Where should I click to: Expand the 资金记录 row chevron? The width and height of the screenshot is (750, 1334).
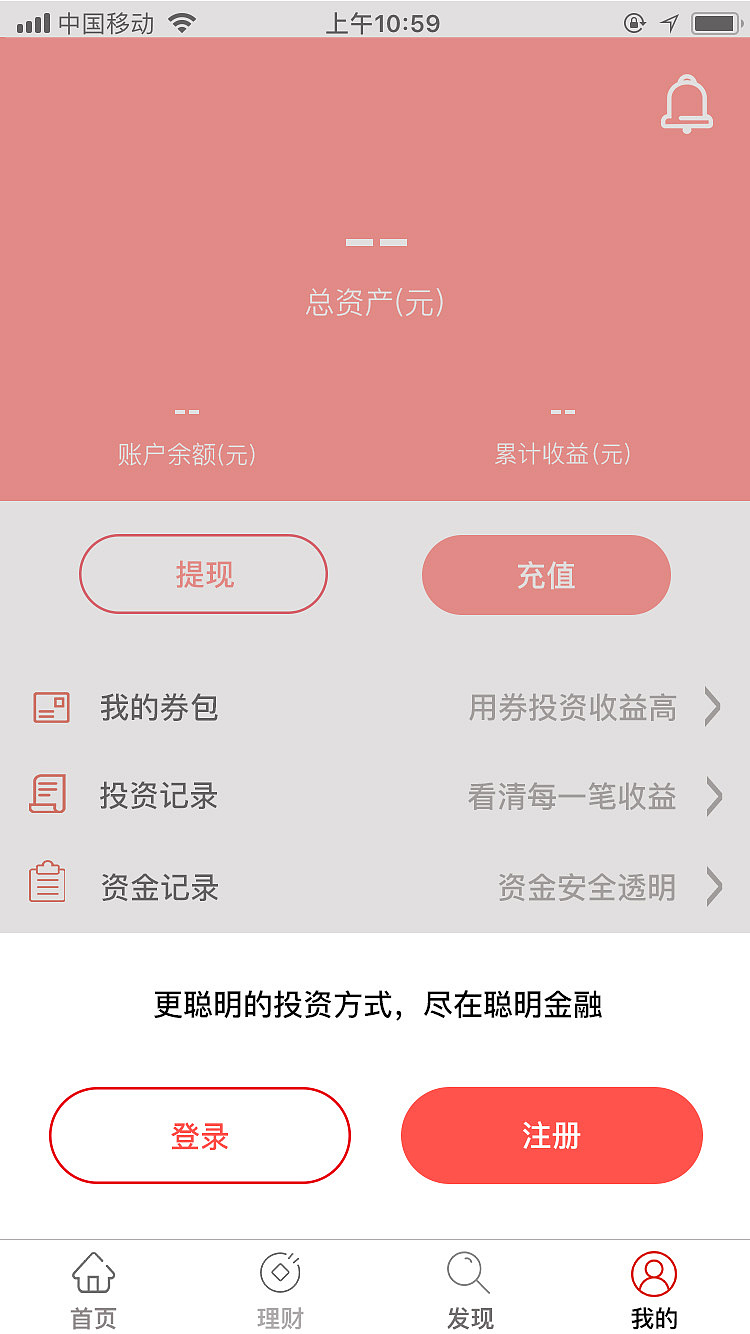click(x=714, y=886)
